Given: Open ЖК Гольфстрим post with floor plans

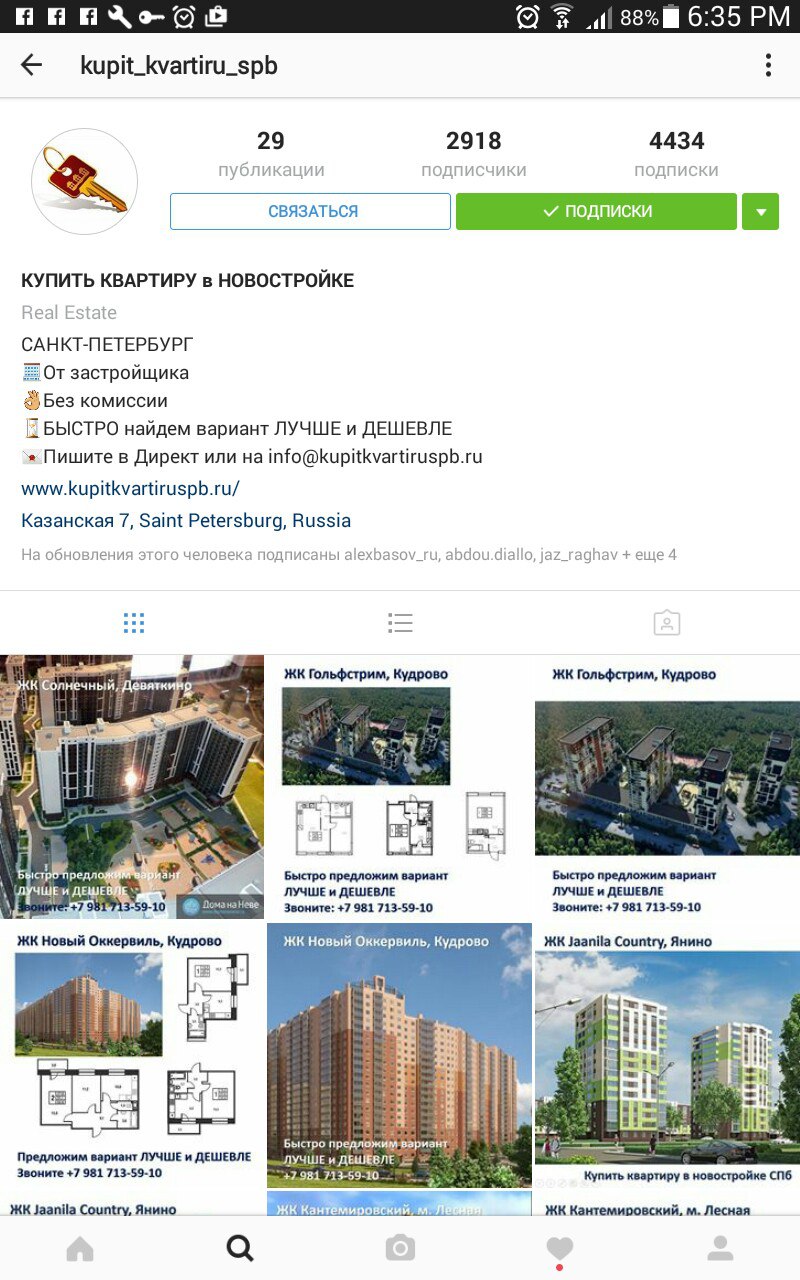Looking at the screenshot, I should 399,787.
